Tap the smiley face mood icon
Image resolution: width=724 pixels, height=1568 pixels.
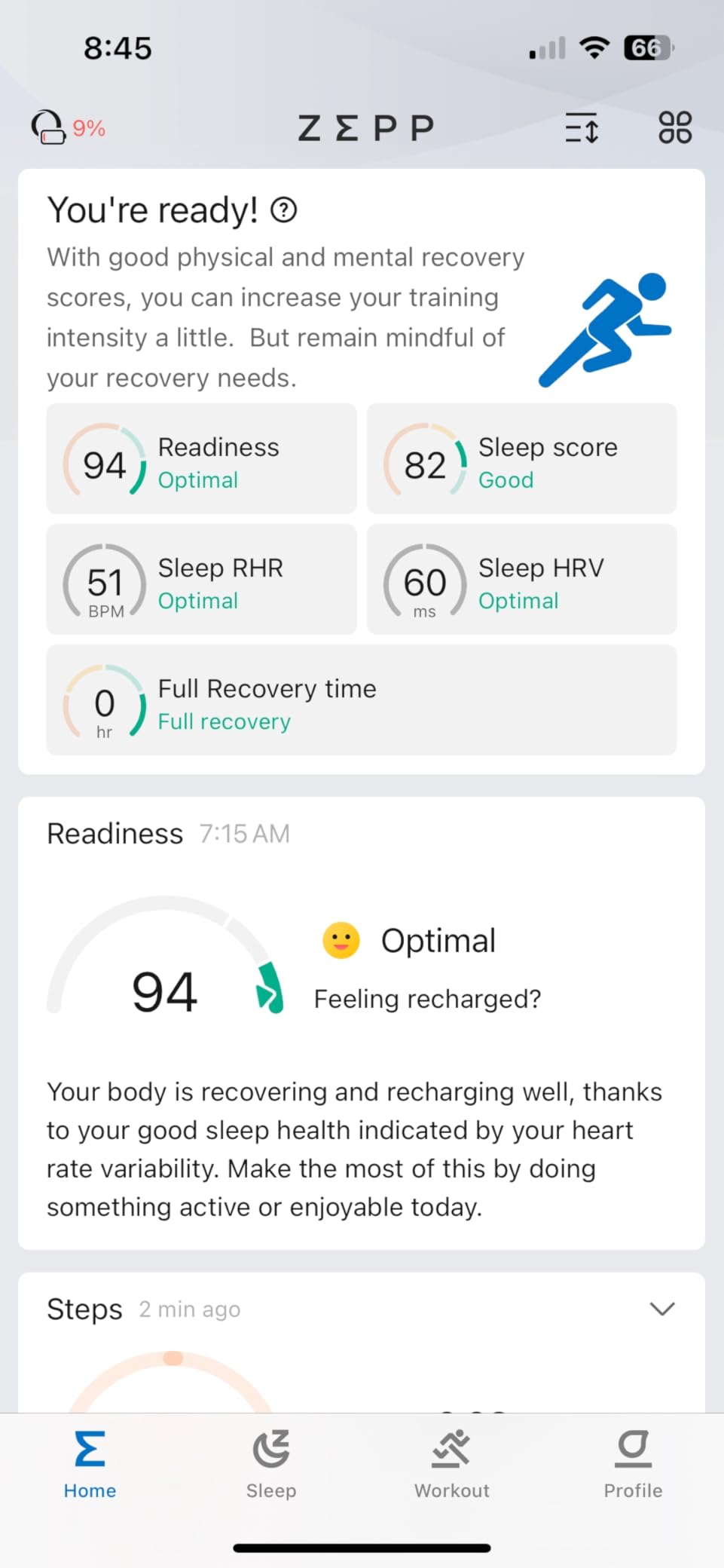pyautogui.click(x=340, y=939)
